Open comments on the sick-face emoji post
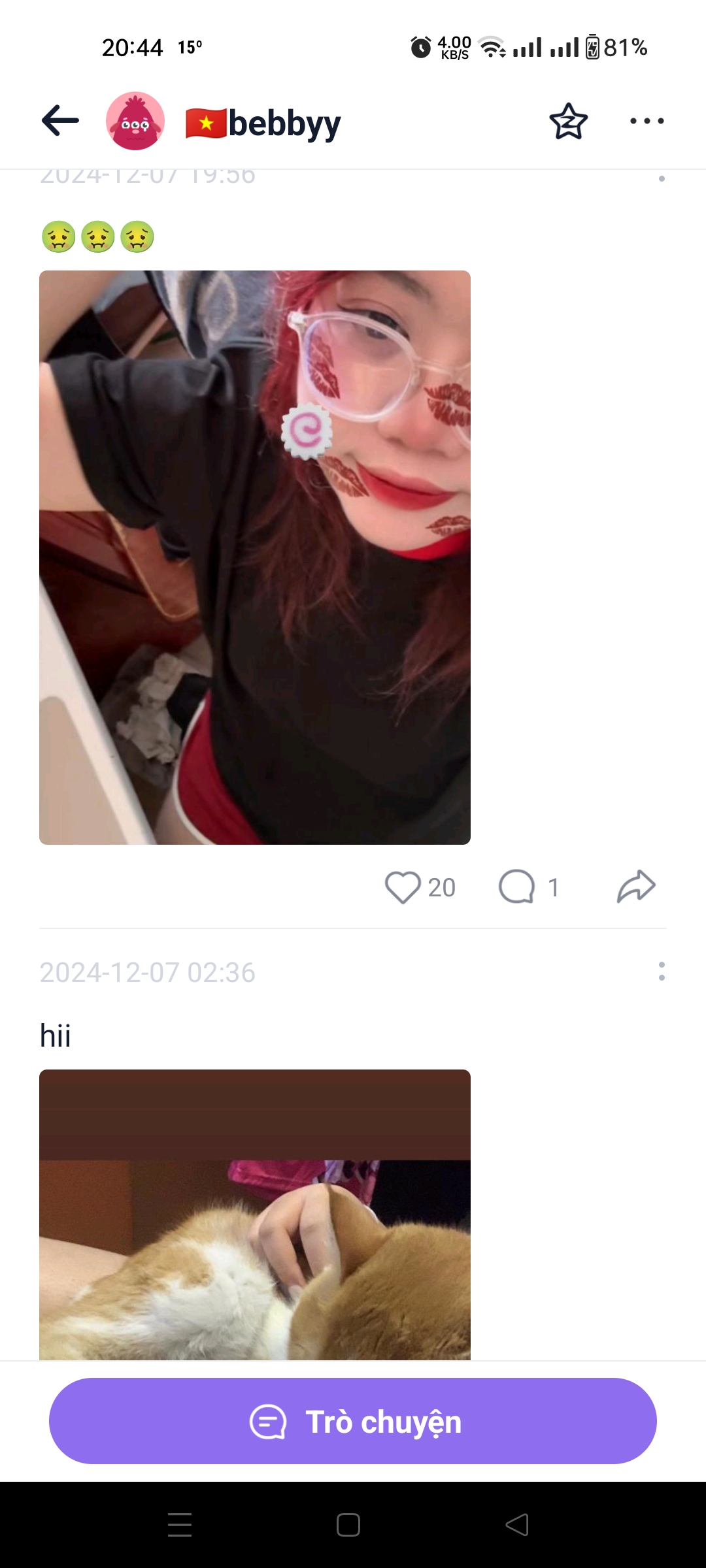This screenshot has height=1568, width=706. pos(517,887)
